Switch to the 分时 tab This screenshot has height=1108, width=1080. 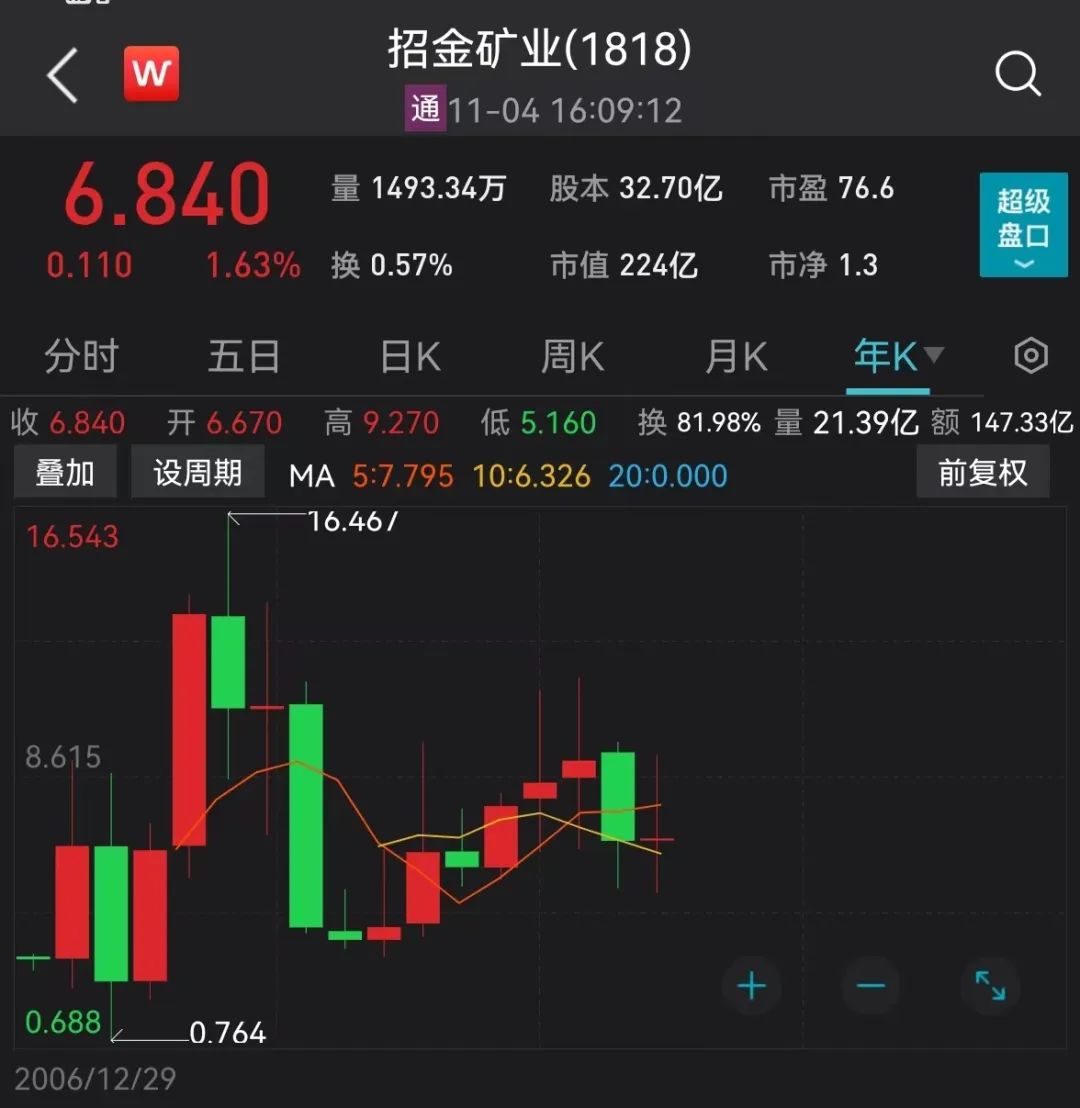click(81, 357)
